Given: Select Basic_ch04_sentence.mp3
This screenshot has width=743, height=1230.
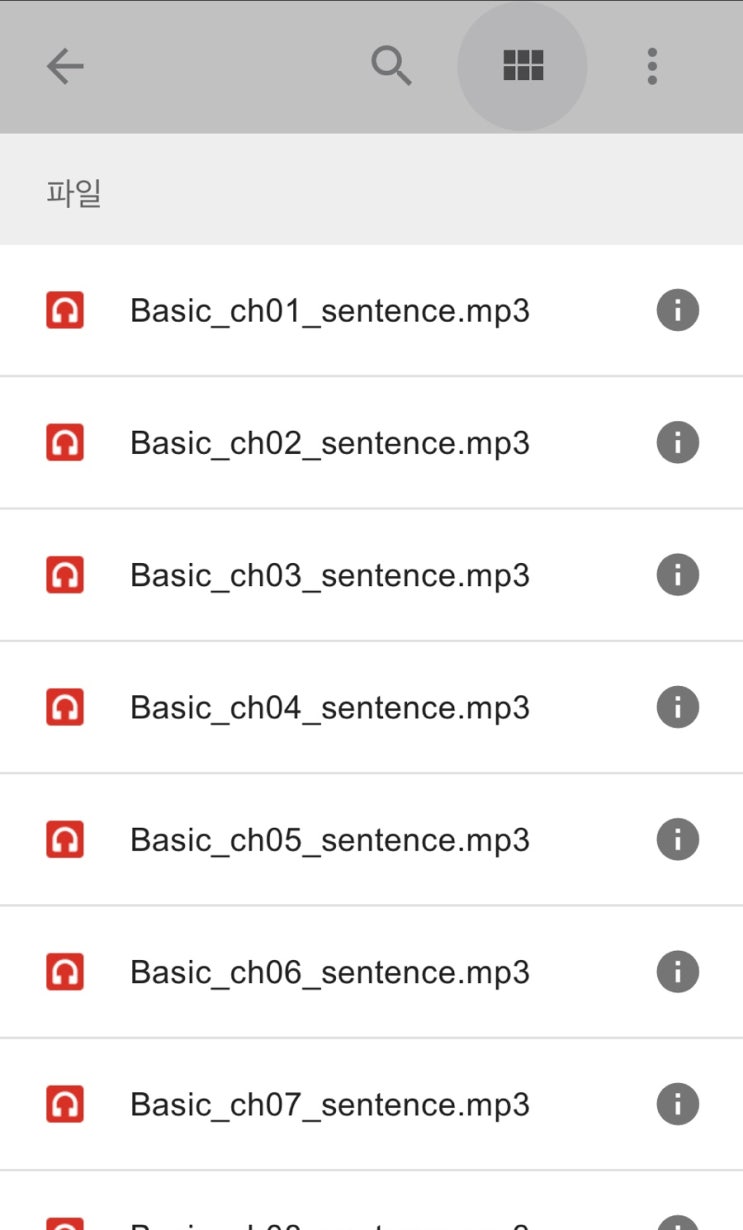Looking at the screenshot, I should [330, 708].
